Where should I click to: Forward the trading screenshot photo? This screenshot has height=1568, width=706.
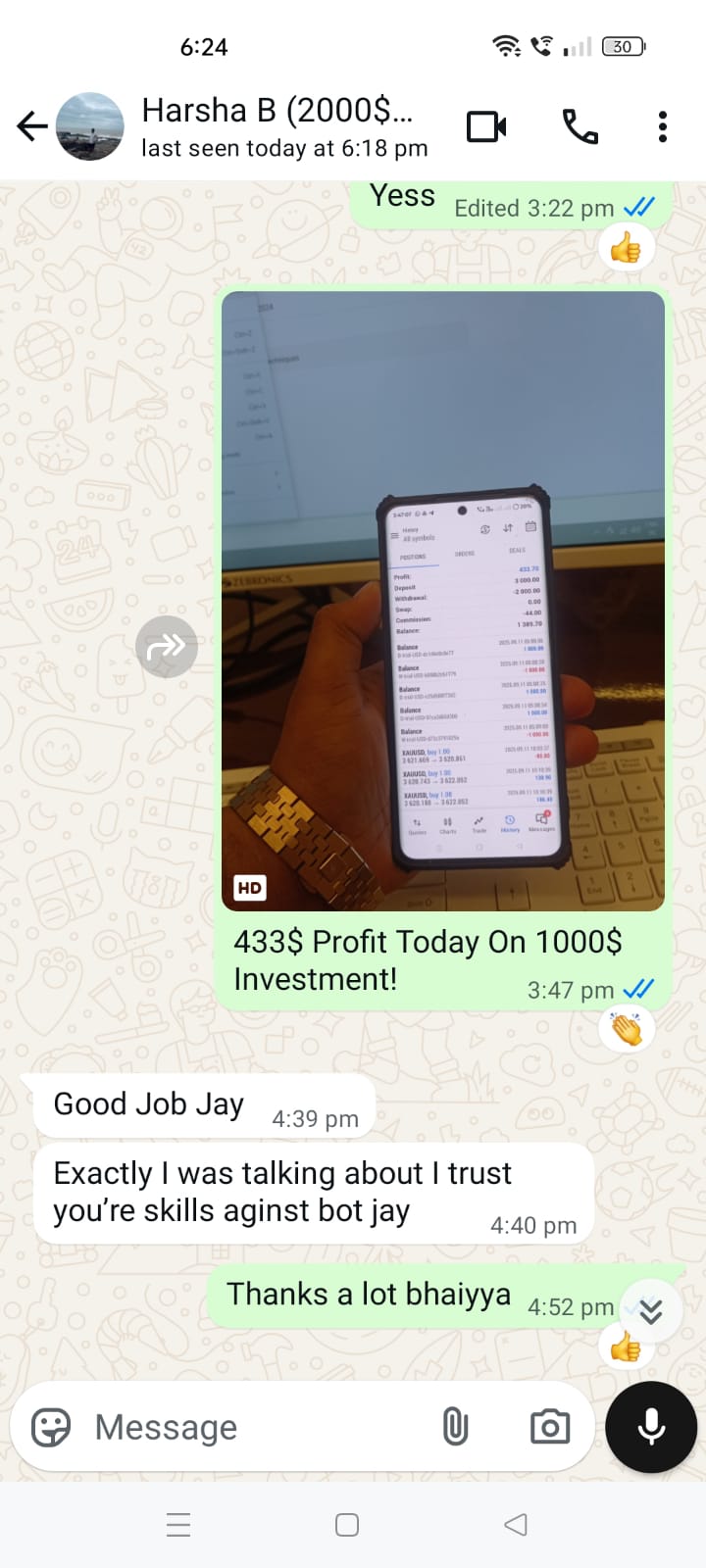[x=167, y=647]
